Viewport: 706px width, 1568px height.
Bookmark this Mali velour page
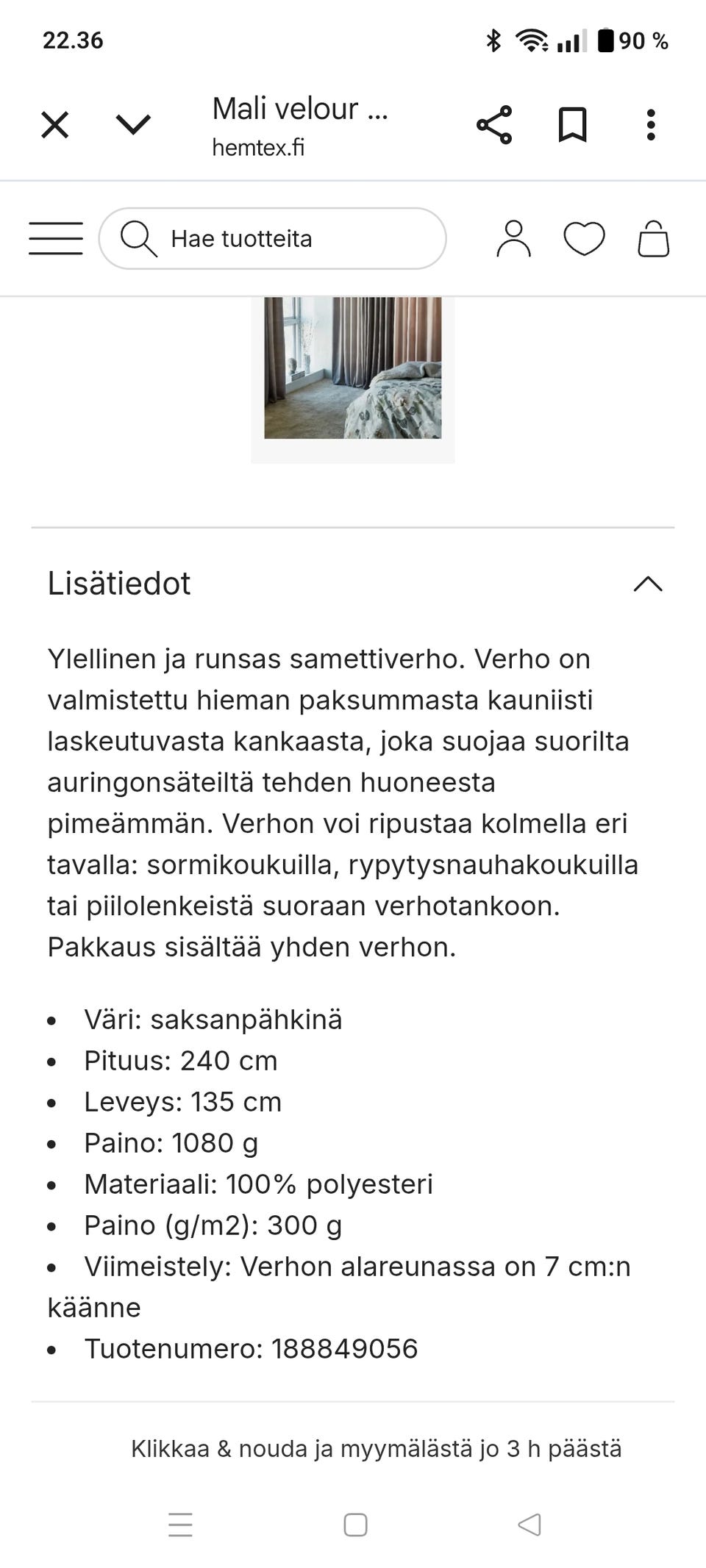point(574,123)
